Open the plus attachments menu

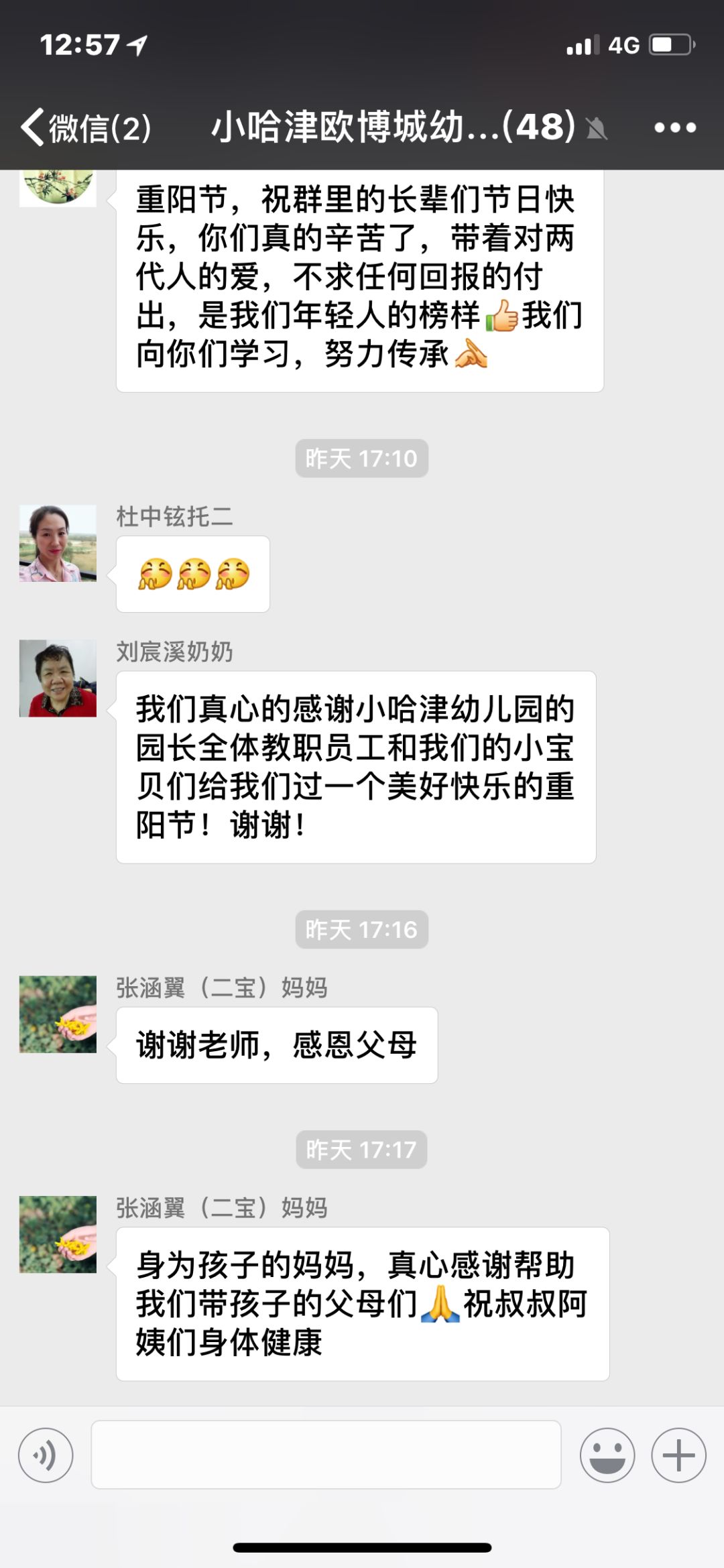point(678,1455)
